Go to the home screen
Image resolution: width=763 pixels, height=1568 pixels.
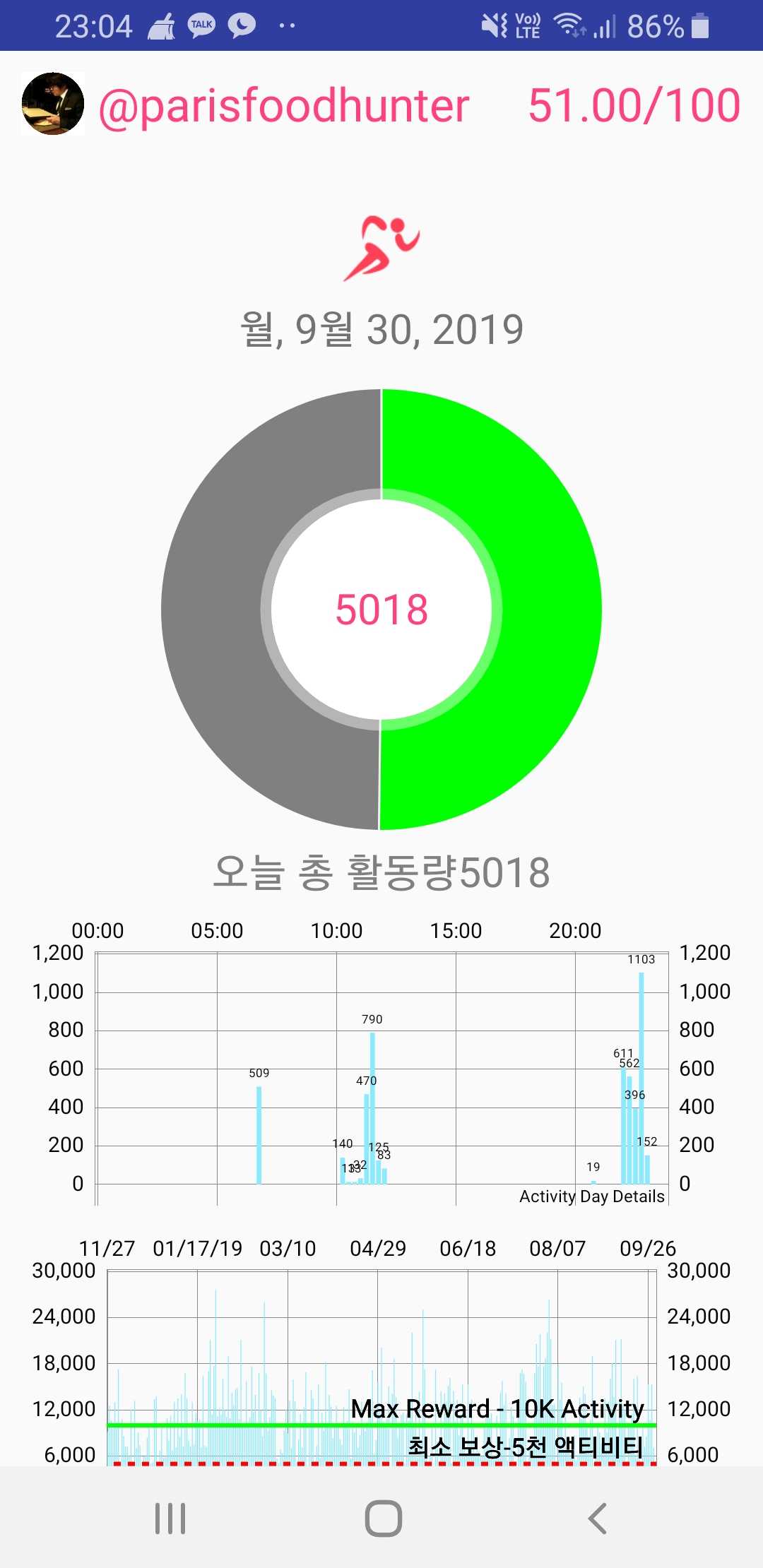coord(383,1518)
